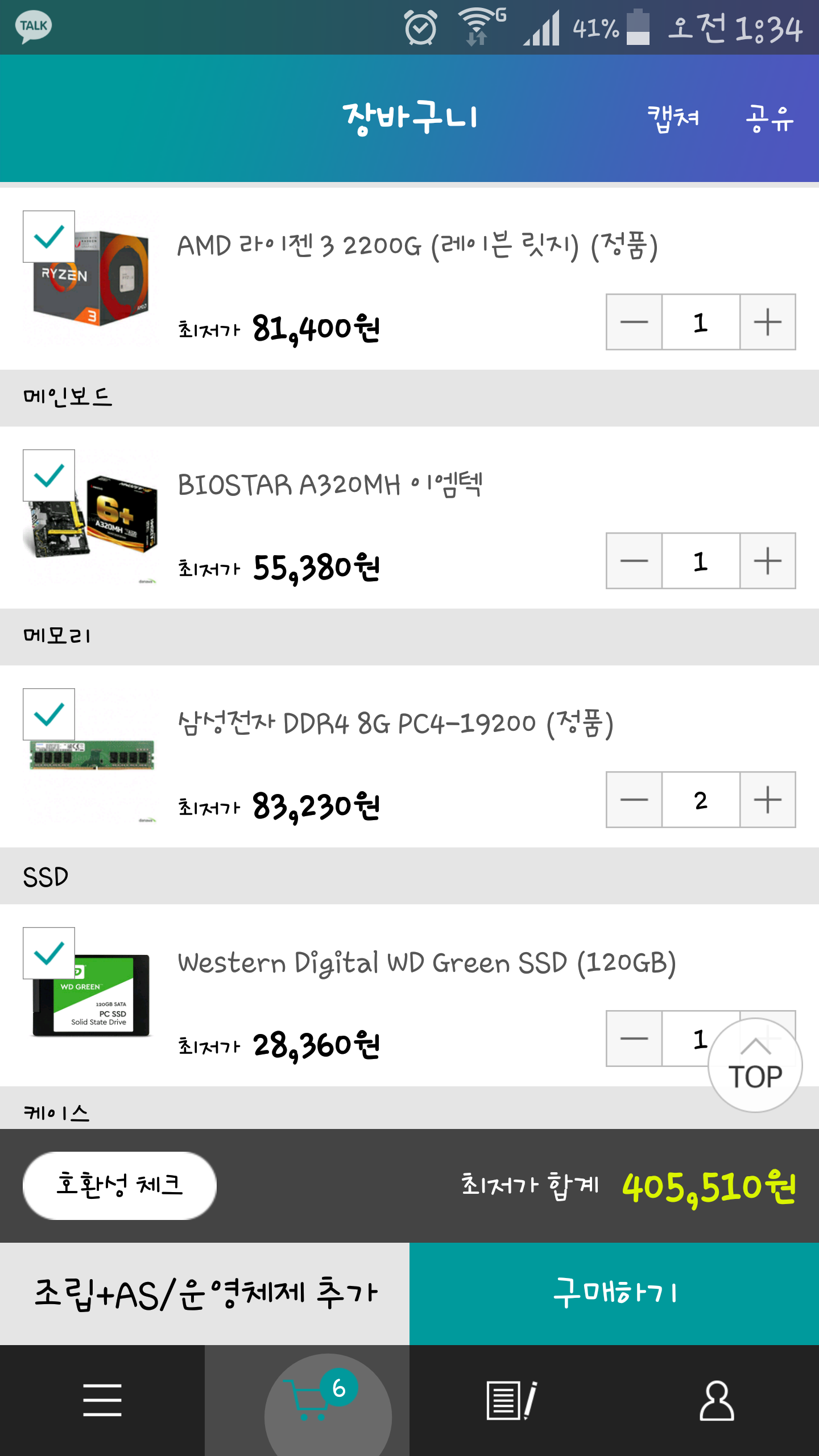Tap 구매하기 to purchase
Screen dimensions: 819x1456
(x=614, y=1293)
